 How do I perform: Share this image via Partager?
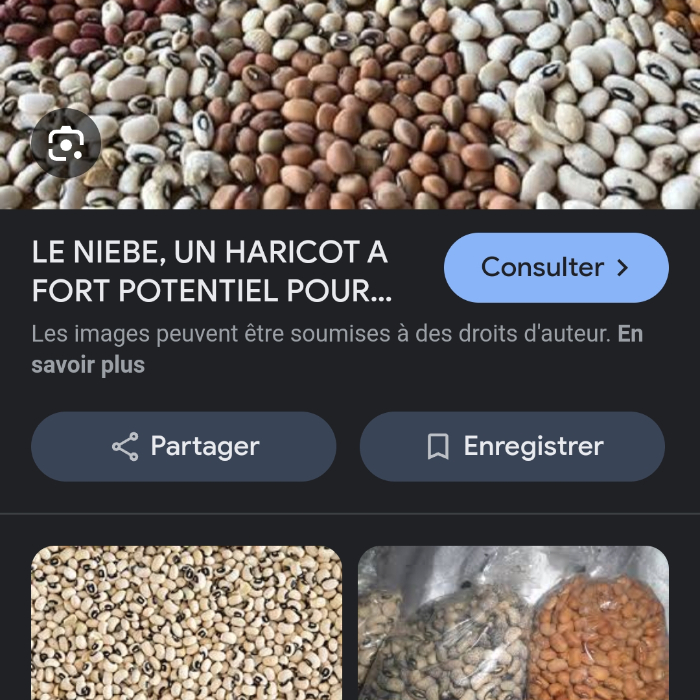(x=184, y=447)
